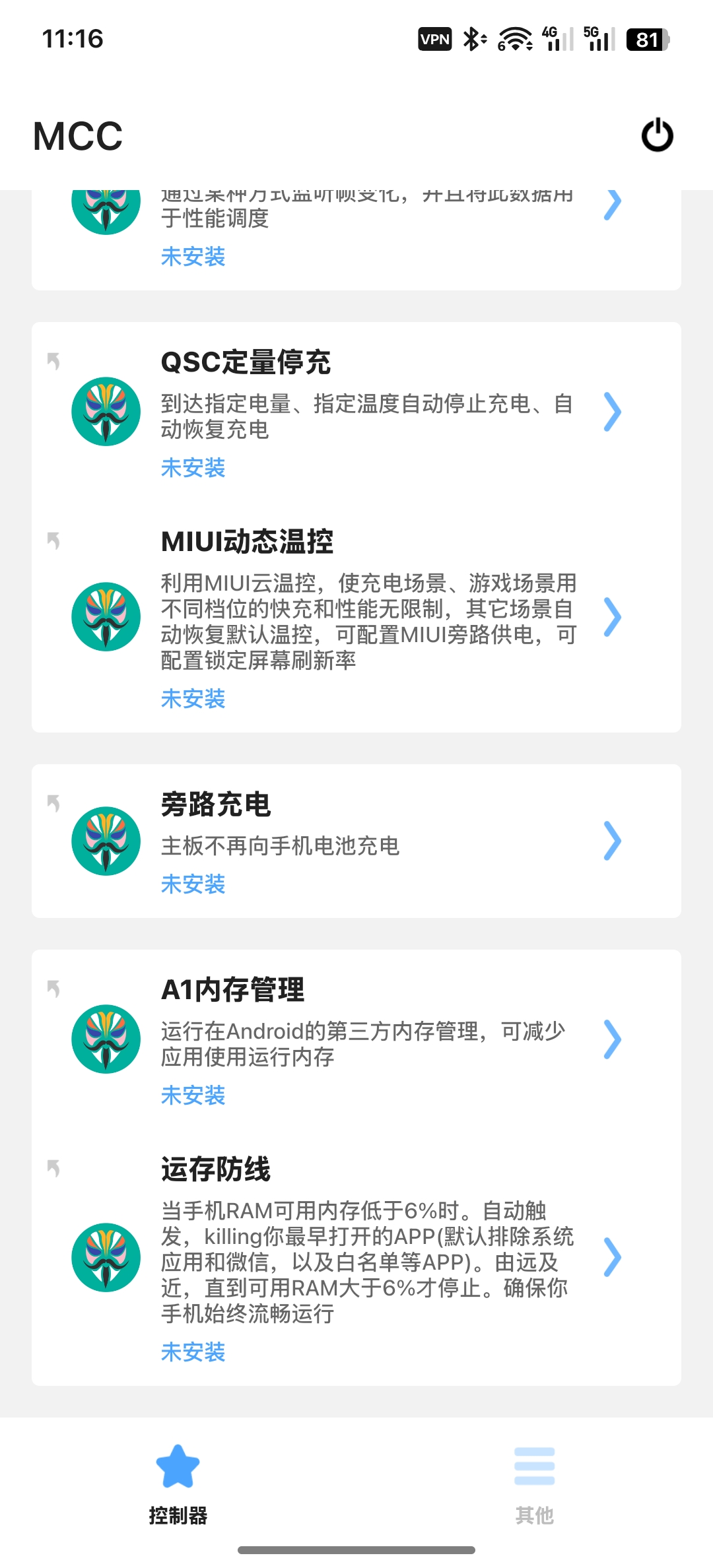The height and width of the screenshot is (1568, 713).
Task: Open the A1内存管理 module
Action: [356, 1039]
